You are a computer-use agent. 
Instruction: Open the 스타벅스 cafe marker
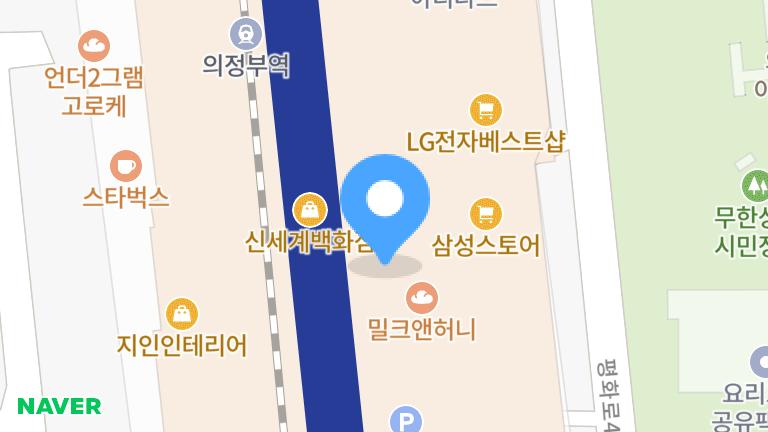click(125, 166)
